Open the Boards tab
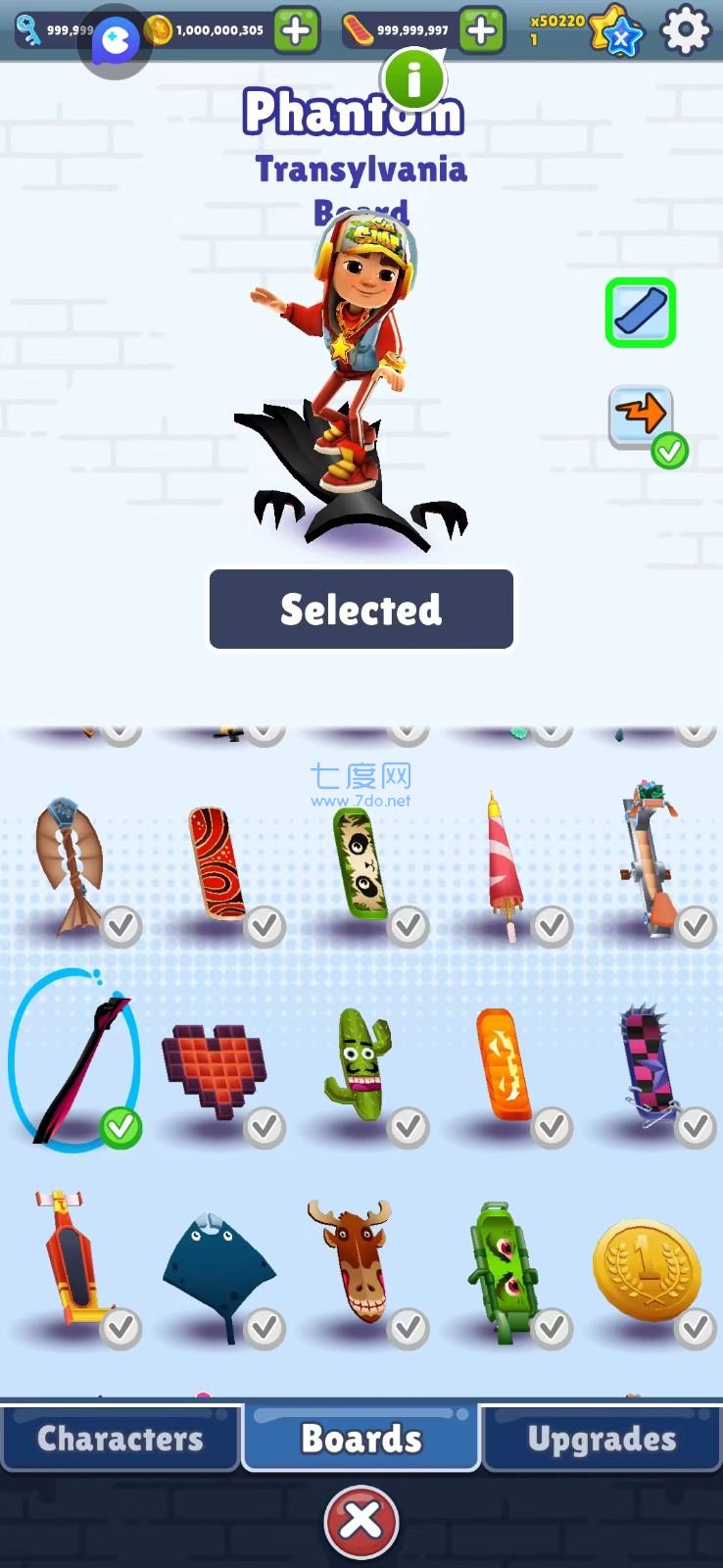 [361, 1438]
